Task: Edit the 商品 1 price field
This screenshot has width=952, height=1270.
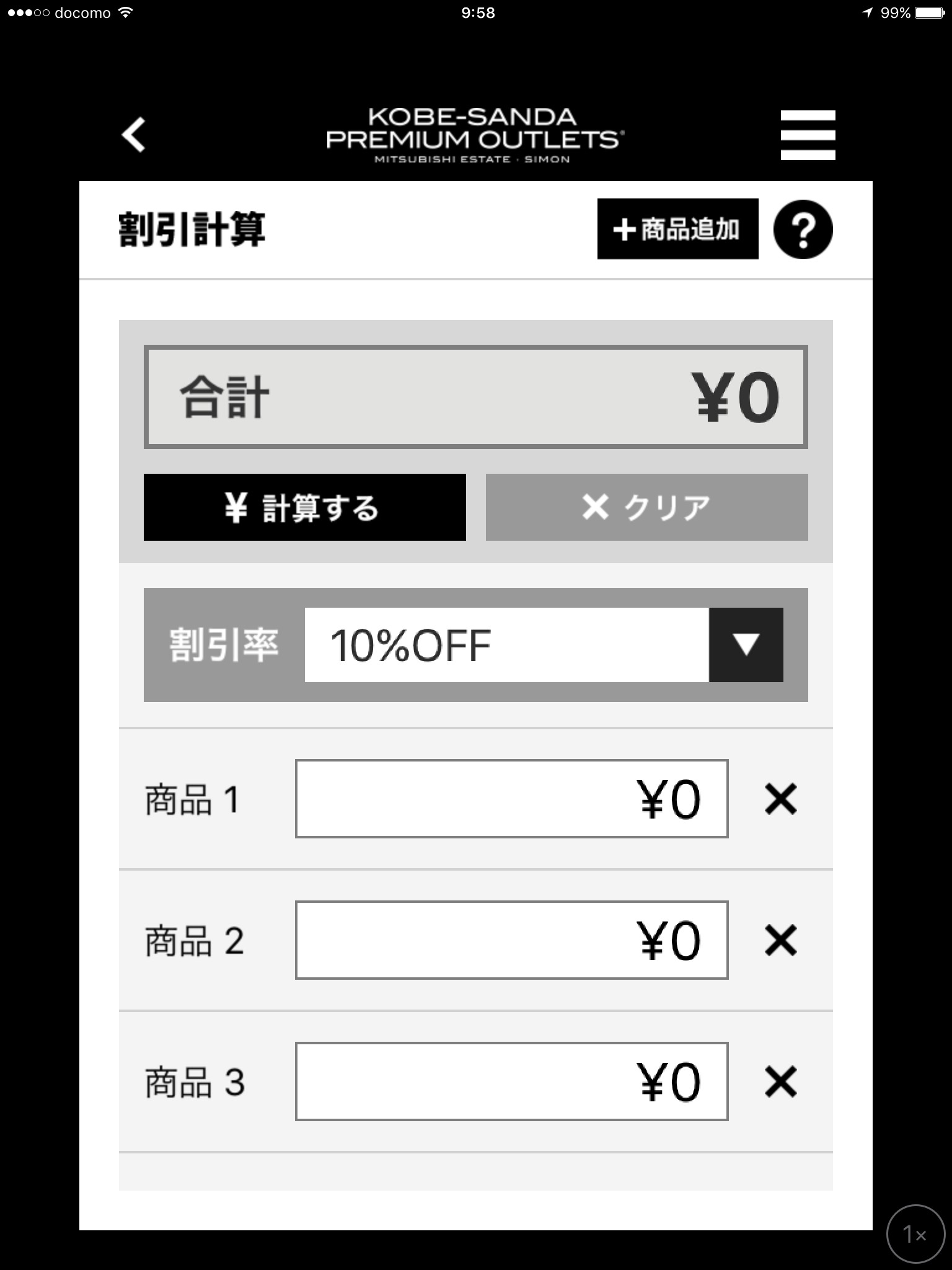Action: [511, 799]
